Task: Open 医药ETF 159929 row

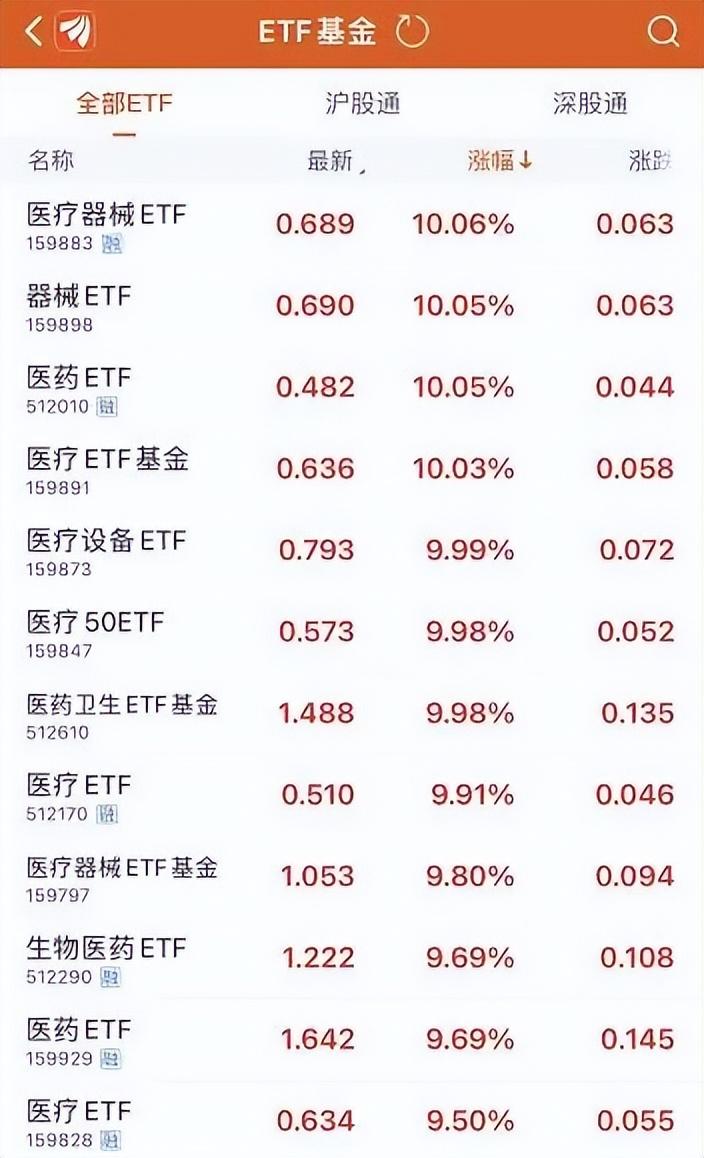Action: click(352, 1040)
